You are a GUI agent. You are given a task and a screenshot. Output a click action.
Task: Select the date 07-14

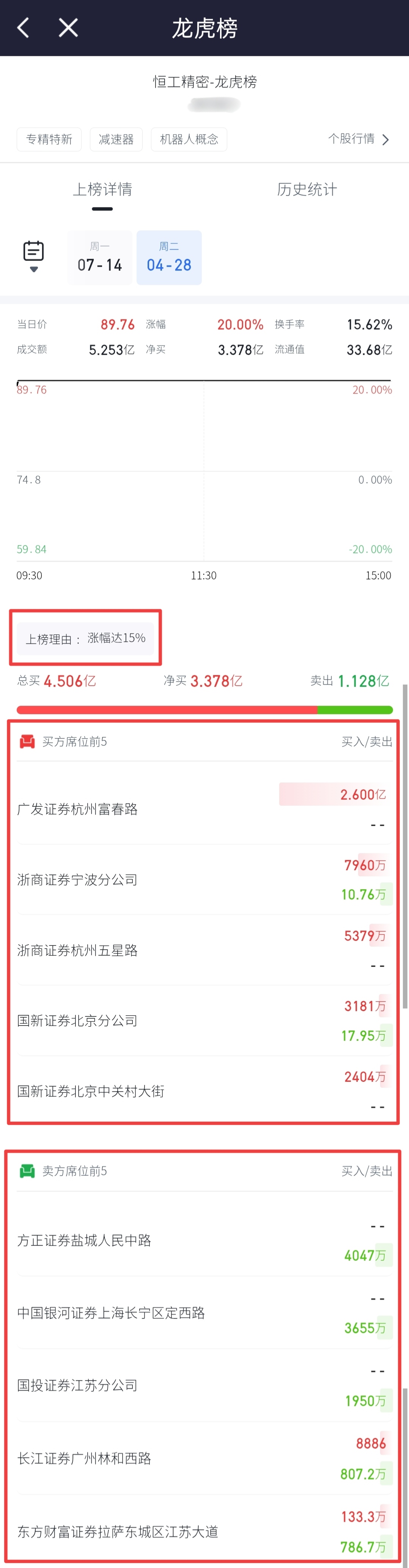pyautogui.click(x=100, y=258)
